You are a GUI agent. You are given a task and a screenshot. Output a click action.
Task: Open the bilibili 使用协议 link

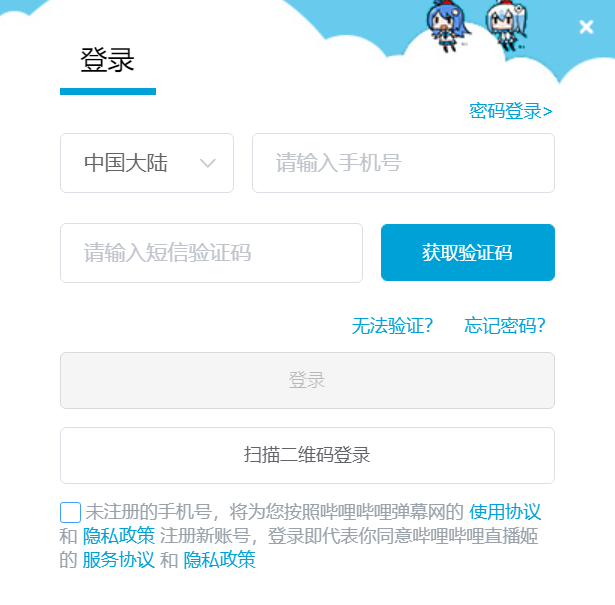505,512
